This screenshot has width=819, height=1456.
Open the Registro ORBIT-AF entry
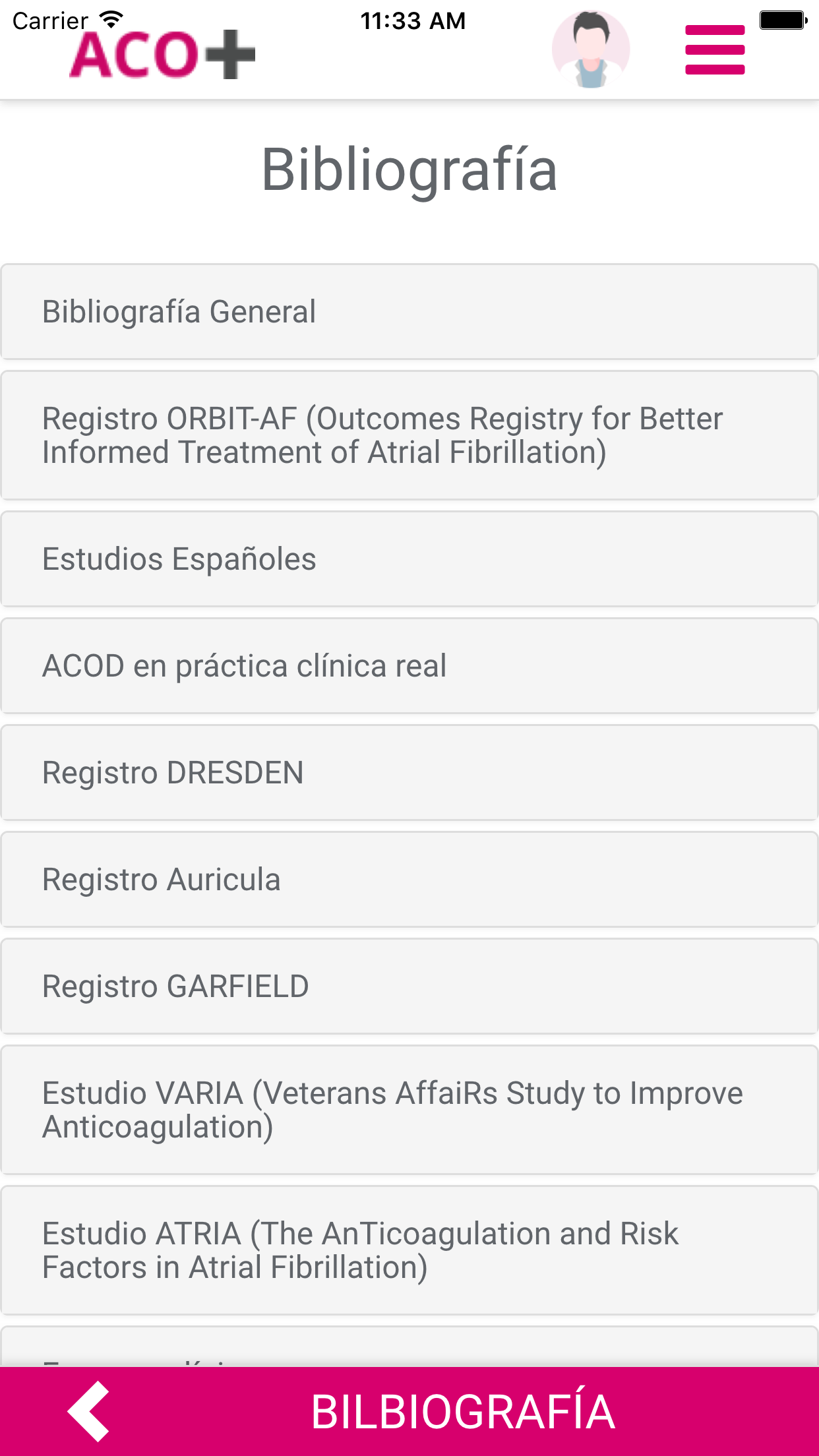pyautogui.click(x=409, y=435)
